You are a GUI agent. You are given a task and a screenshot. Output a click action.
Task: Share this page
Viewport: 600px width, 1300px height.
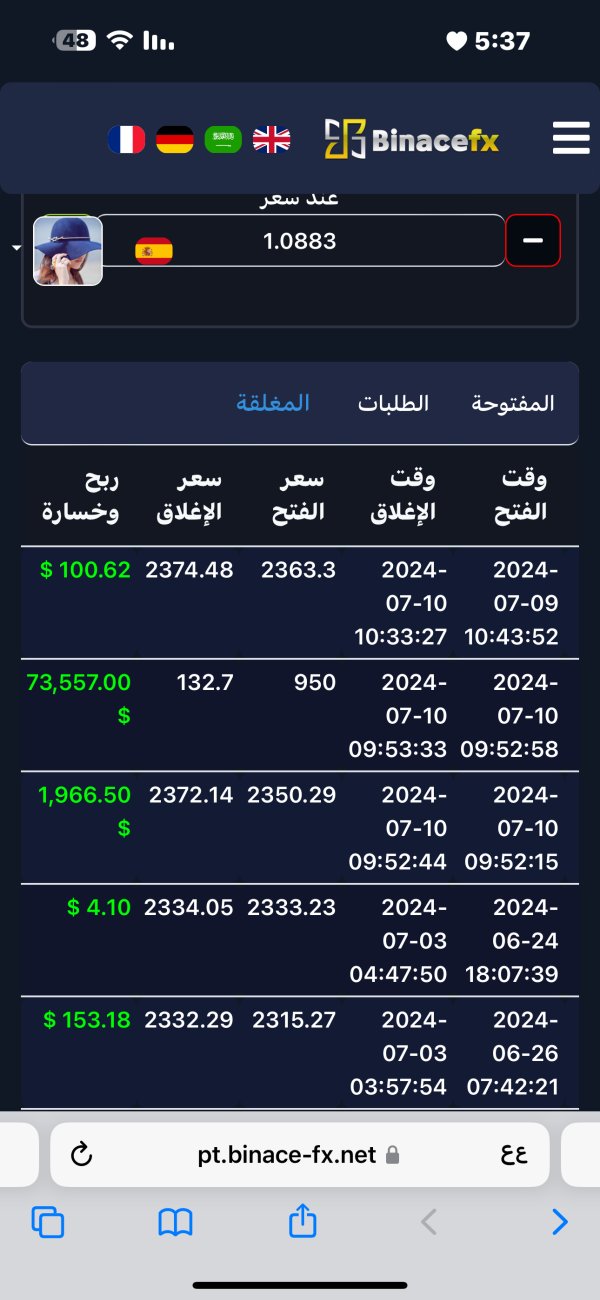(302, 1220)
